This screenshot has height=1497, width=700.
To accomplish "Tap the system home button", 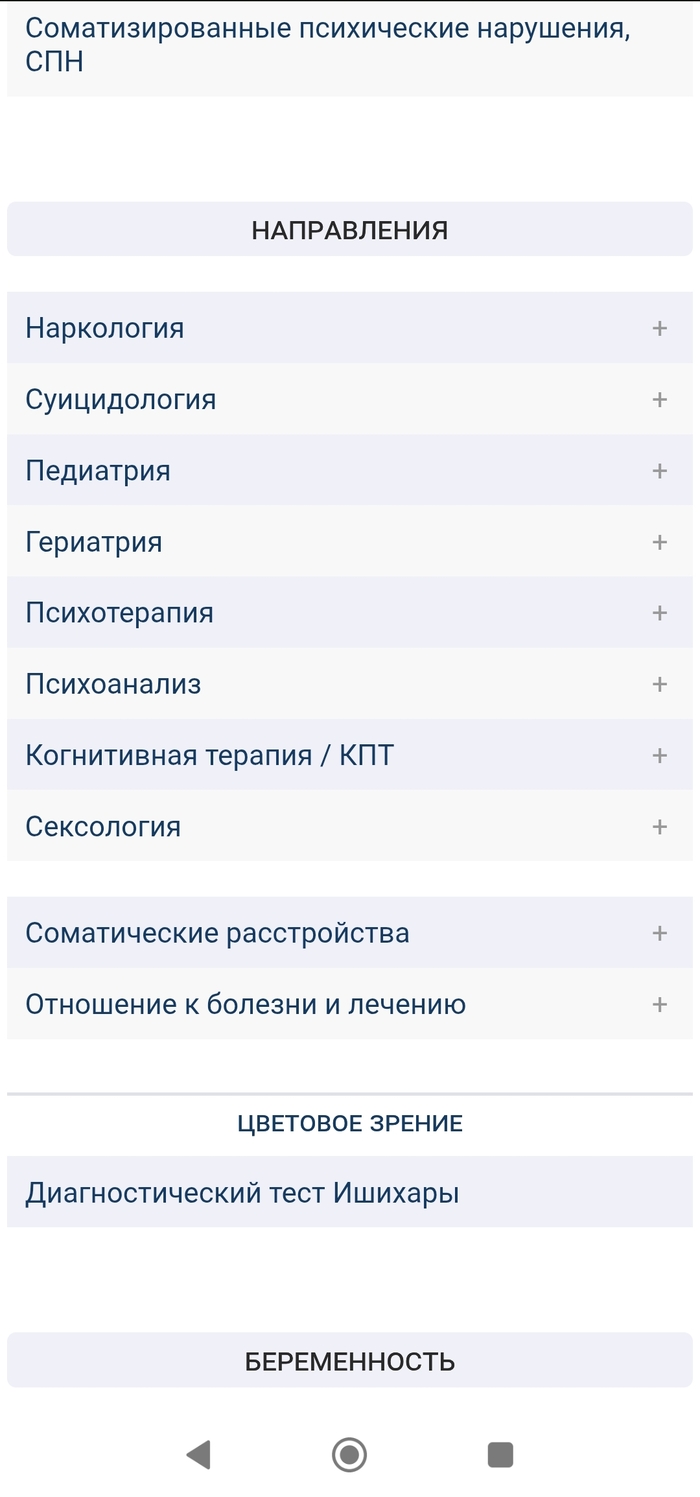I will pyautogui.click(x=349, y=1454).
